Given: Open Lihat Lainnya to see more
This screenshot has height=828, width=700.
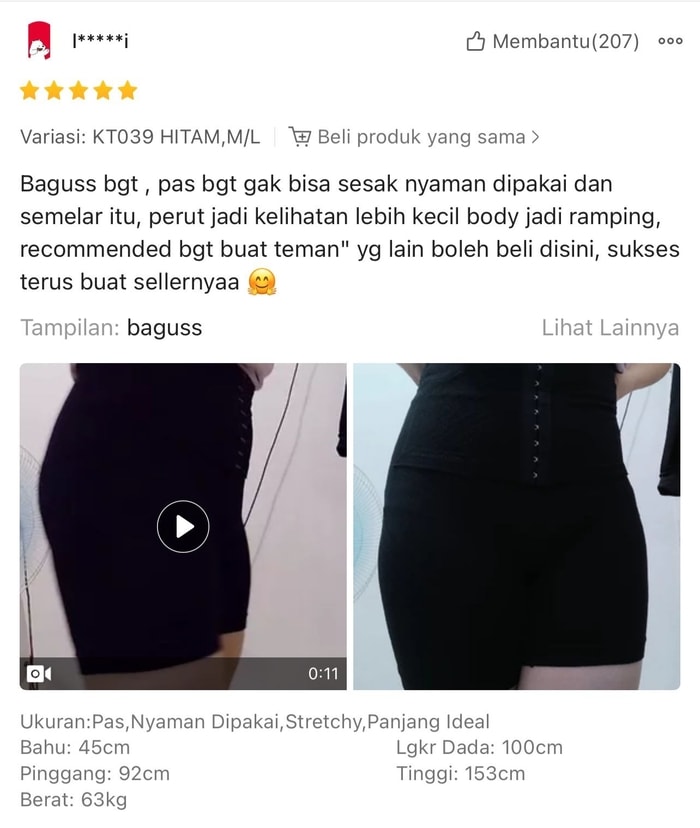Looking at the screenshot, I should [610, 327].
